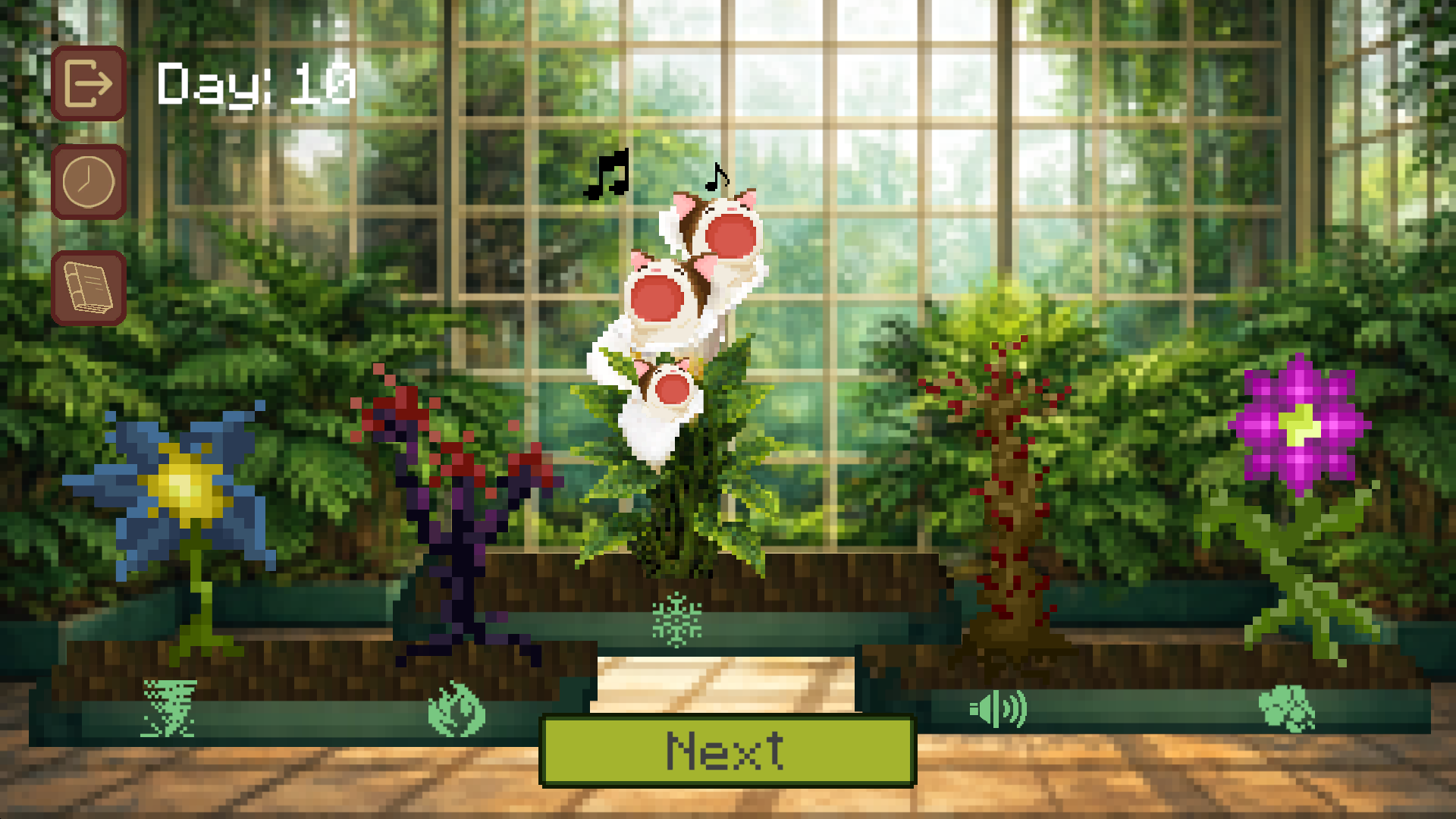Open the journal book icon
Viewport: 1456px width, 819px height.
89,288
